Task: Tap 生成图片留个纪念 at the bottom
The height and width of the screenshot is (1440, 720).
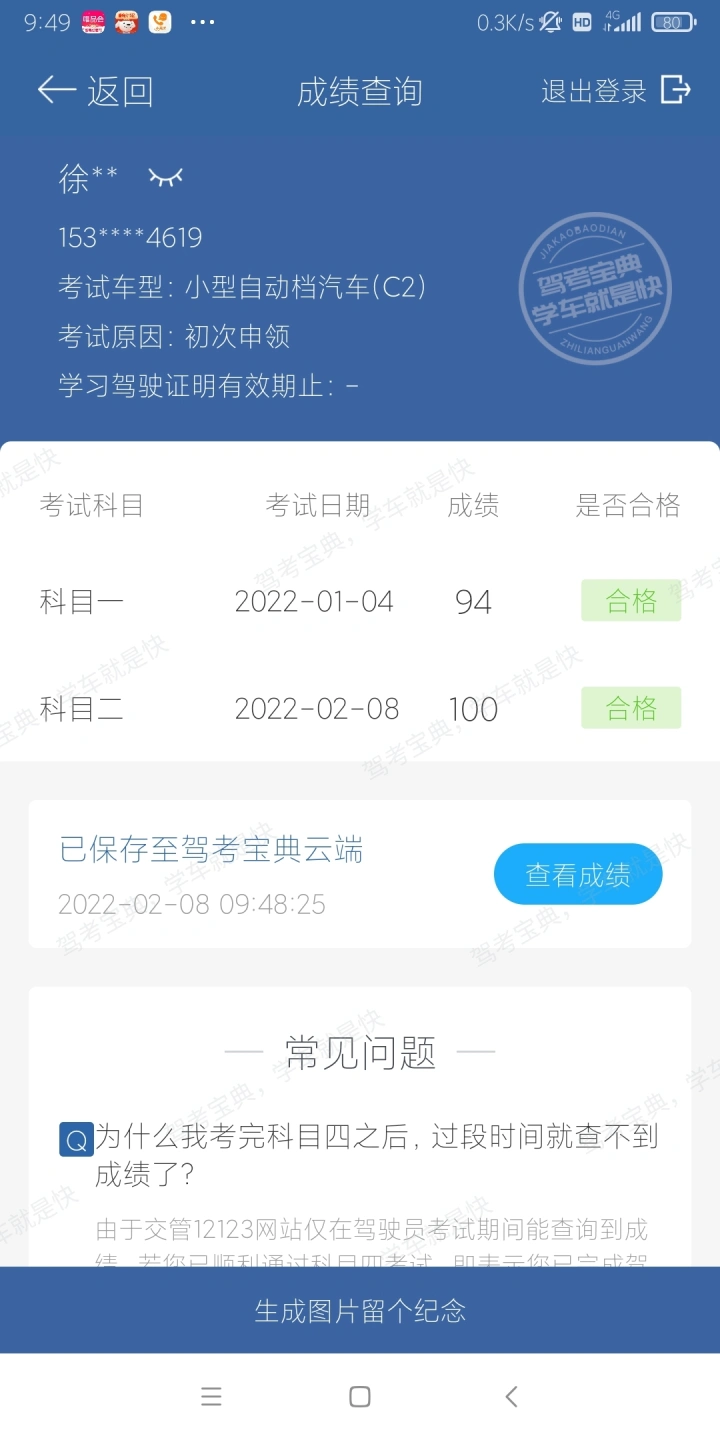Action: pos(360,1310)
